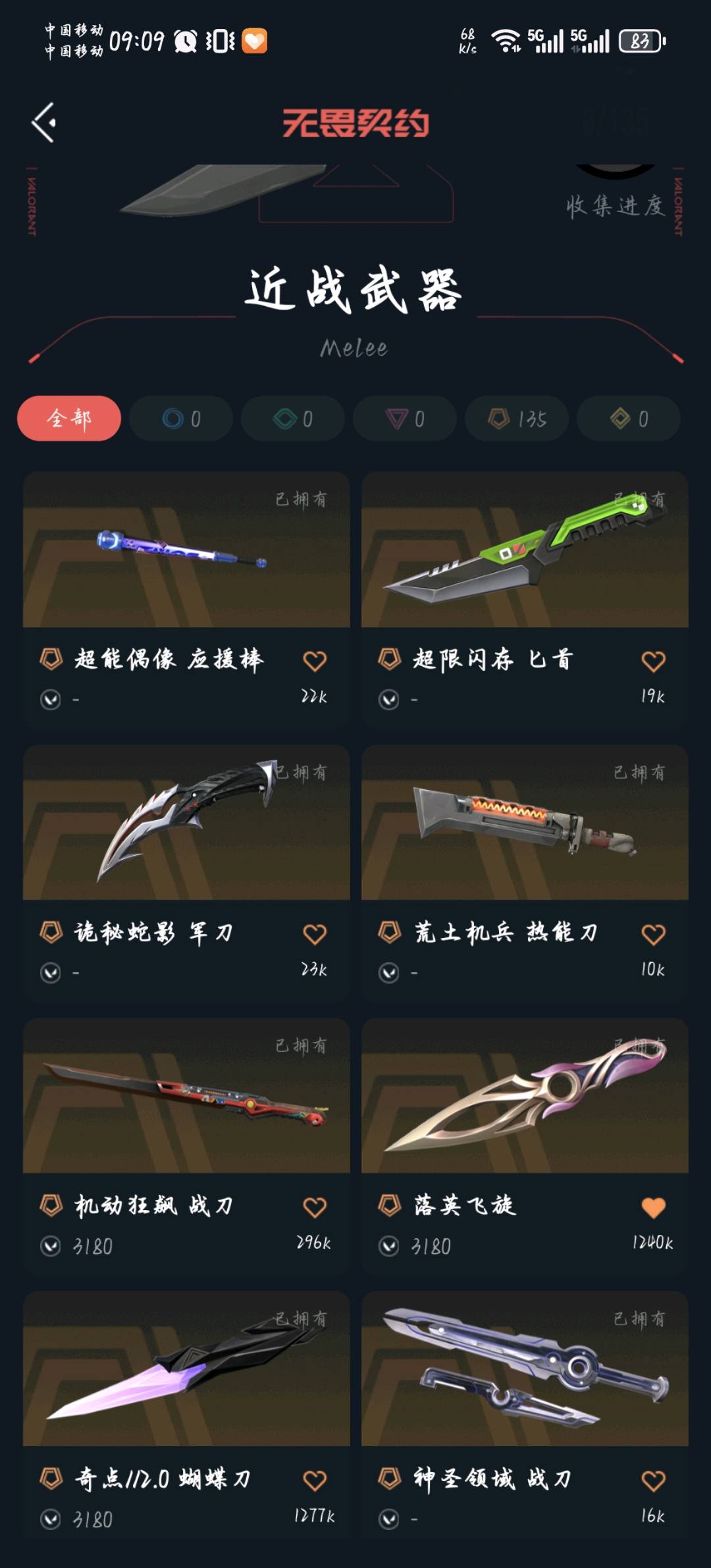Open 奇点//2.0 蝴蝶刀 details
The width and height of the screenshot is (711, 1568).
(186, 1369)
